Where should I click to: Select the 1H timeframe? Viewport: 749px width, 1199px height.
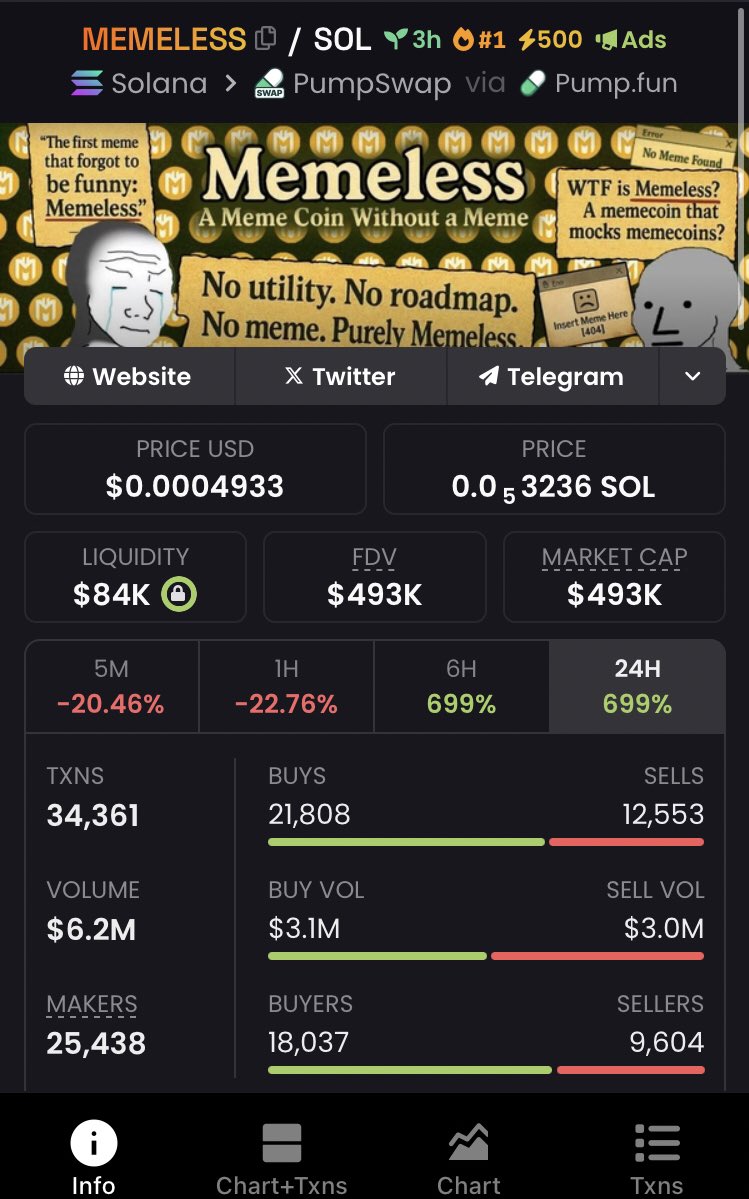[x=287, y=687]
